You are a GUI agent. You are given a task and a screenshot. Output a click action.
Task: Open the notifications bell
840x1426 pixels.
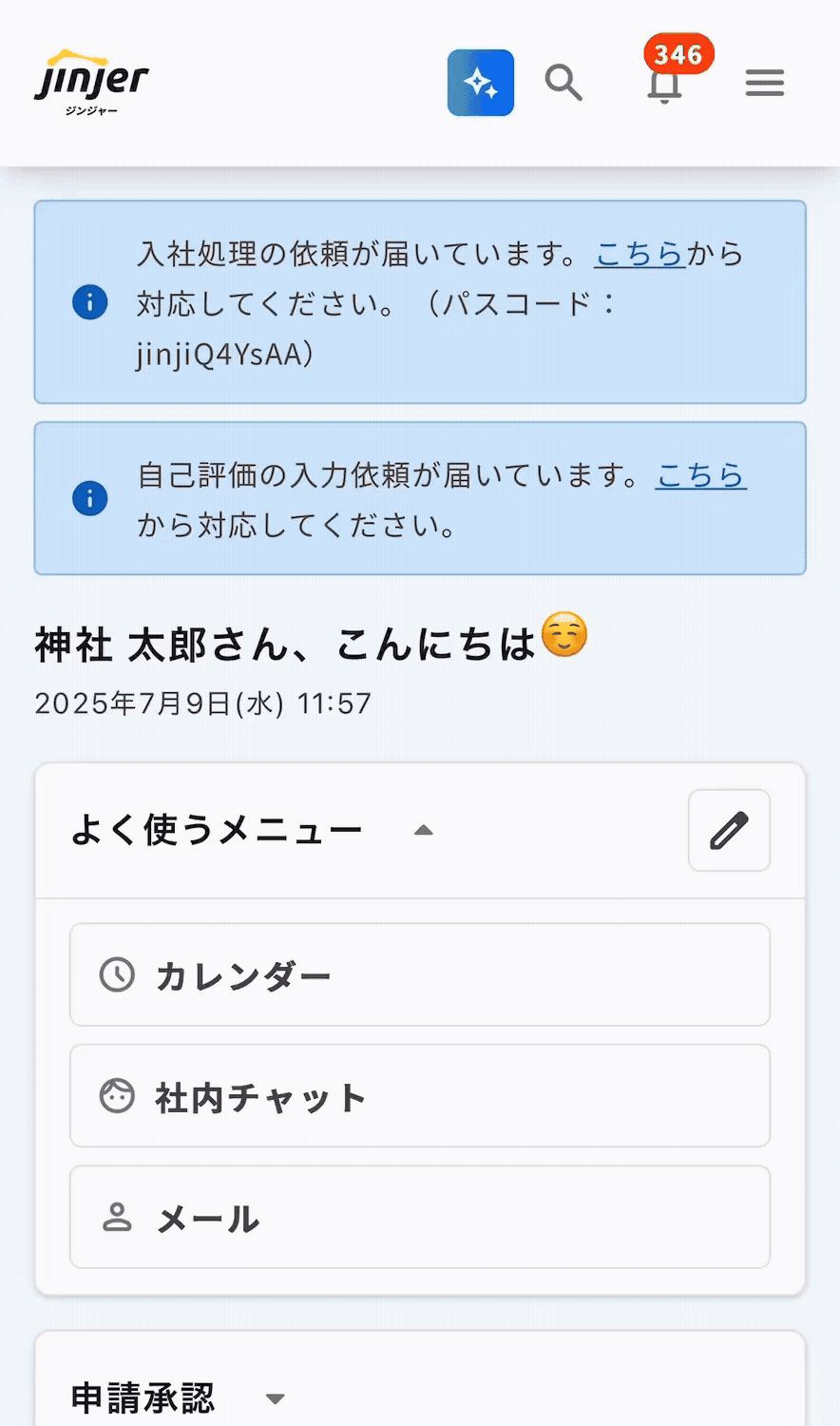(x=665, y=84)
